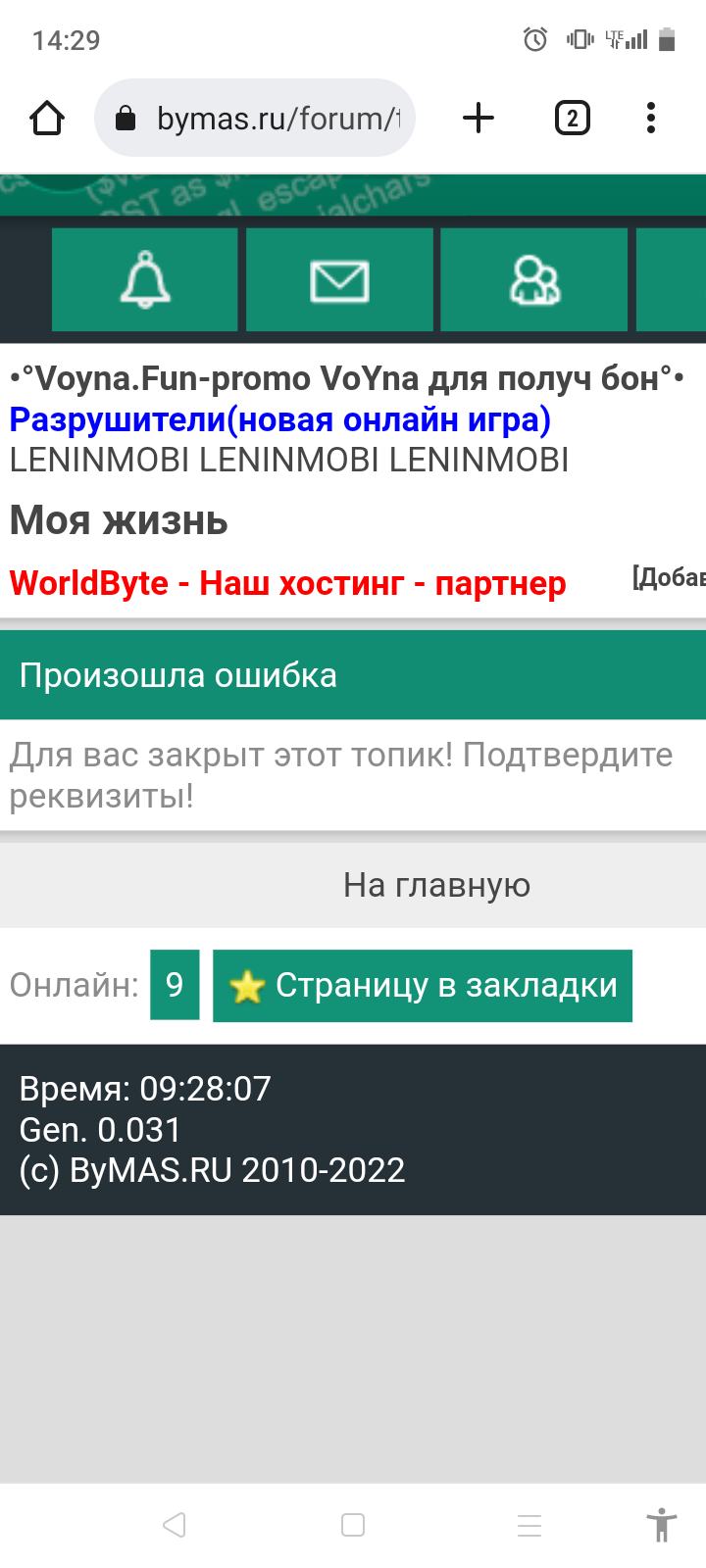706x1568 pixels.
Task: Tap the [Добав... link
Action: [669, 577]
